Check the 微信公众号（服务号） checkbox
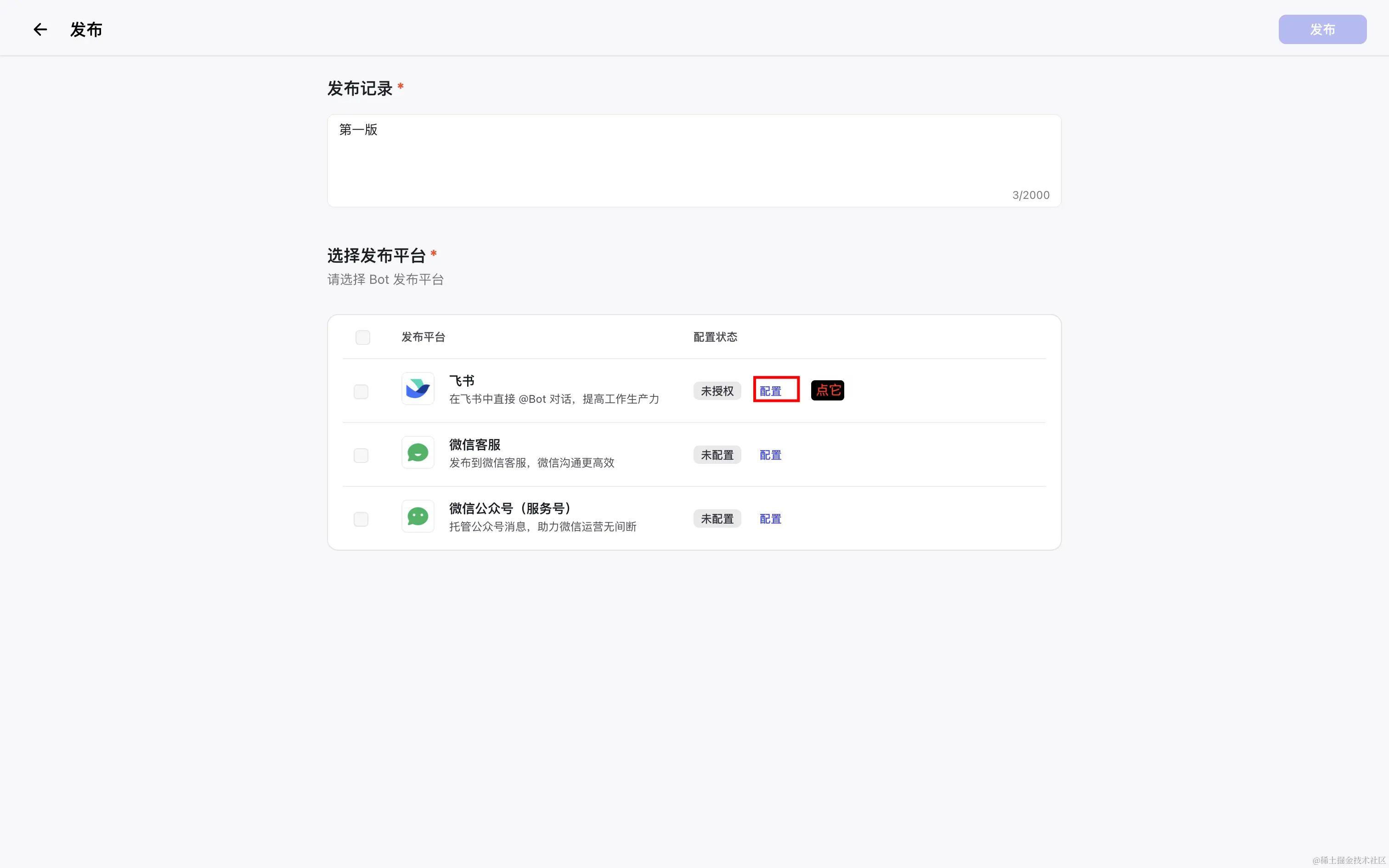 click(x=361, y=519)
